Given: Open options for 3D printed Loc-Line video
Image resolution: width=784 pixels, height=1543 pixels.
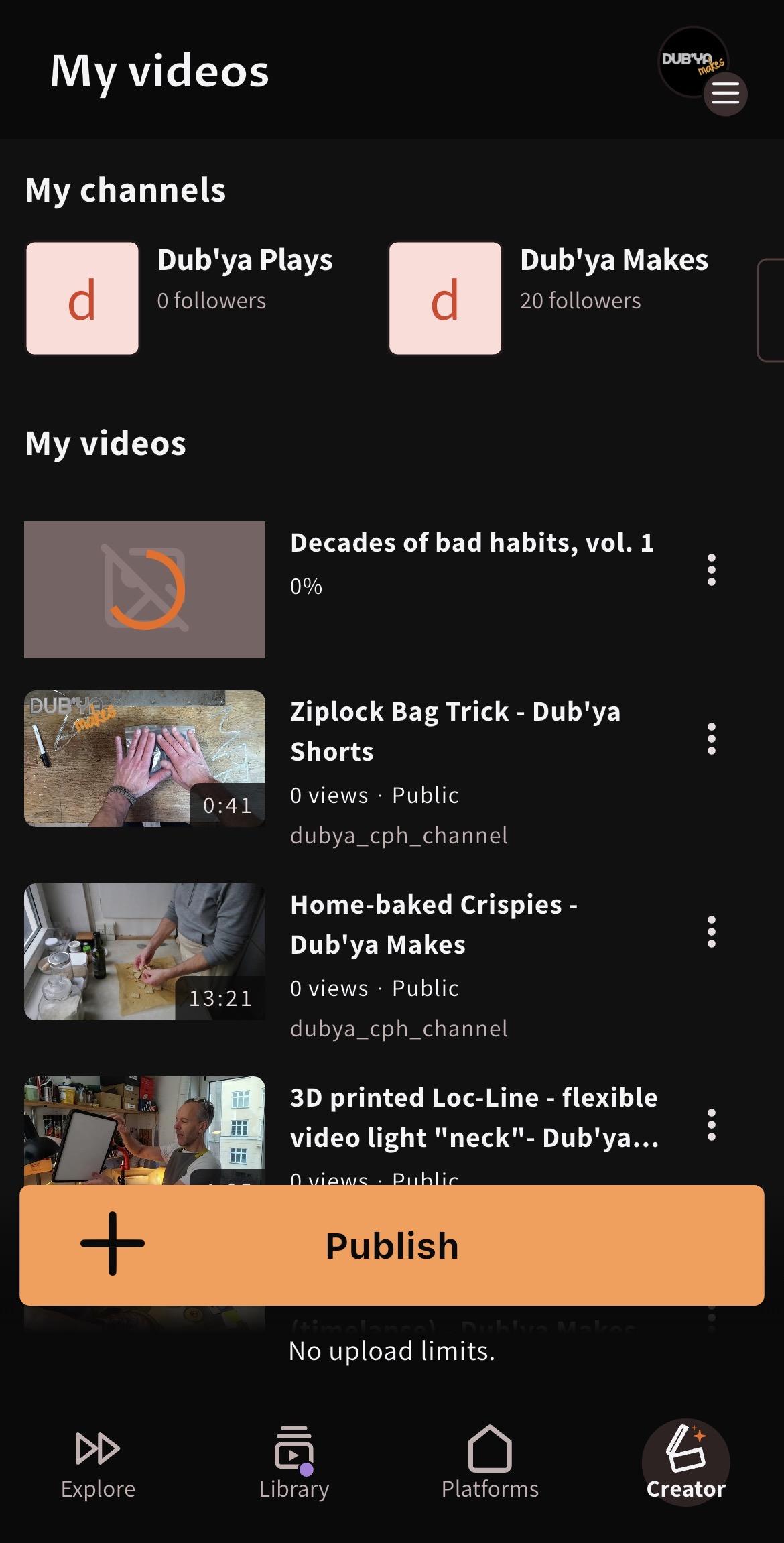Looking at the screenshot, I should tap(711, 1125).
